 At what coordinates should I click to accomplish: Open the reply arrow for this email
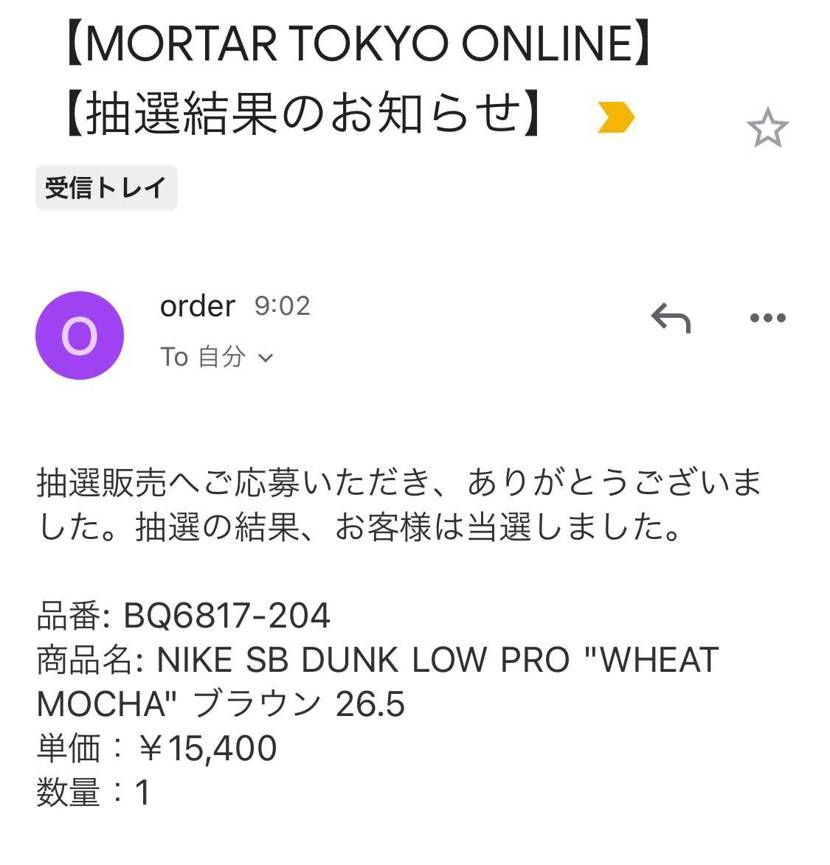click(671, 318)
